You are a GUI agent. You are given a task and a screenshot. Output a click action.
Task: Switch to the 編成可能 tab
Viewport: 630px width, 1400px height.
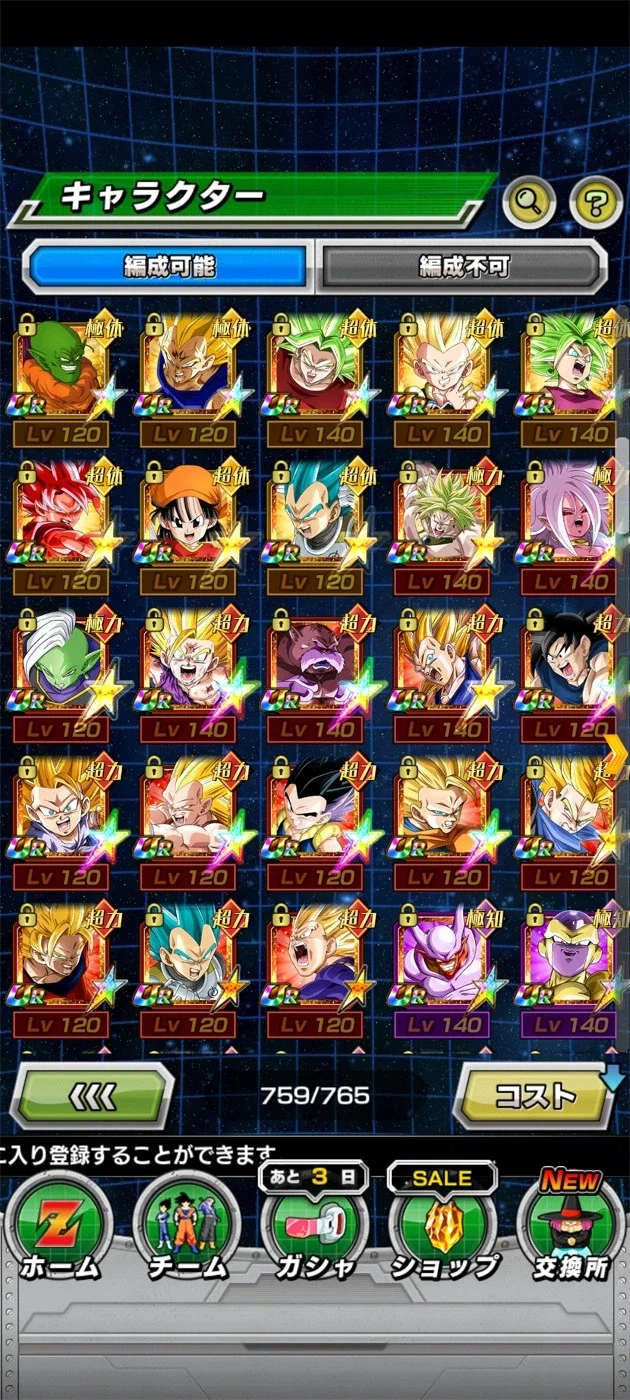[x=169, y=266]
